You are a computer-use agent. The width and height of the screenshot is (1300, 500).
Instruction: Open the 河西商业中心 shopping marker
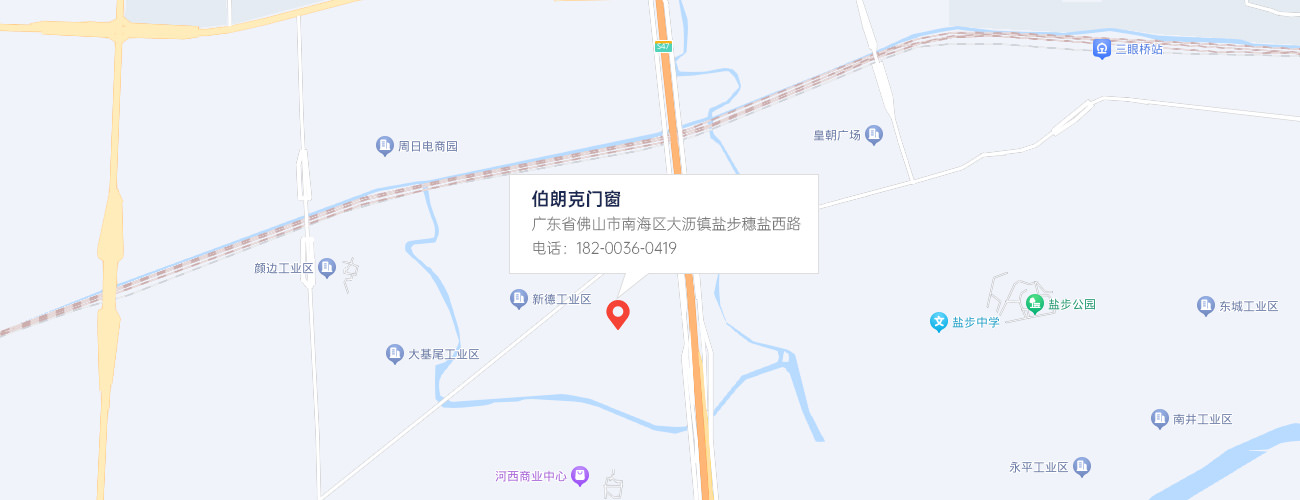pyautogui.click(x=581, y=476)
